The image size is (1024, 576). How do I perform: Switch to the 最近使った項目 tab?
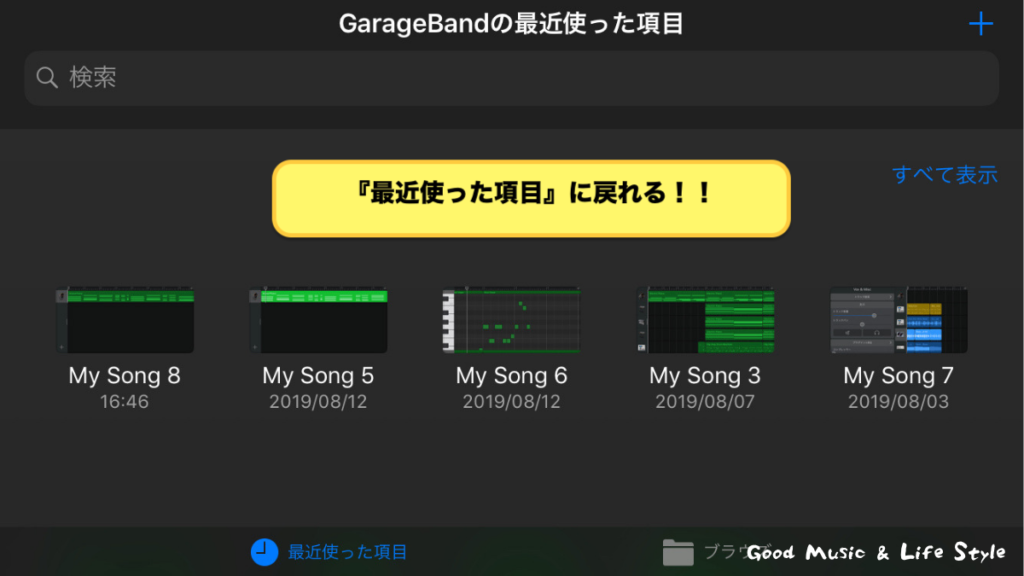[x=330, y=552]
